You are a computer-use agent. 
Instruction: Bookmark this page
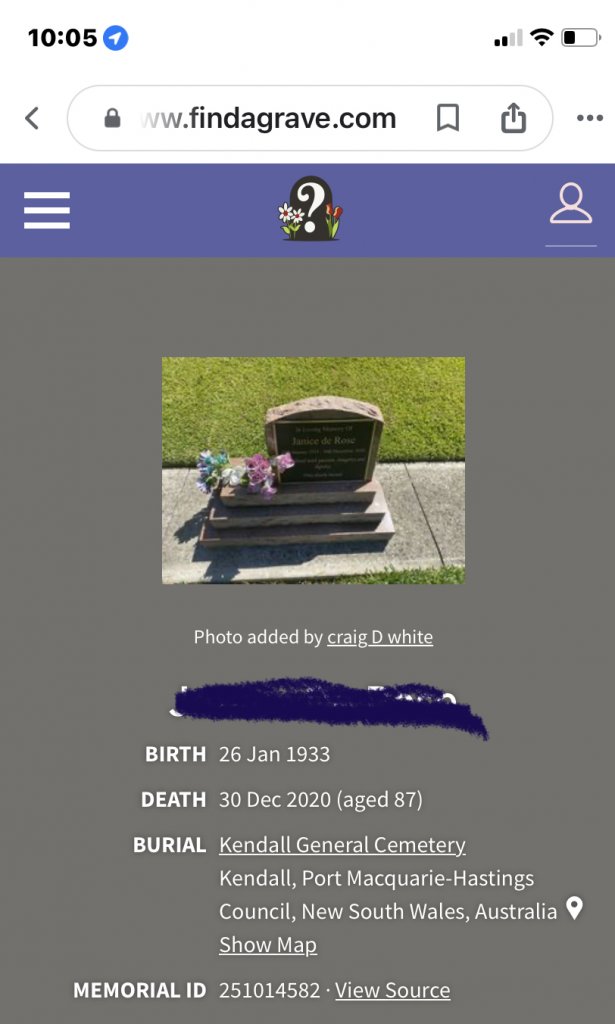448,118
